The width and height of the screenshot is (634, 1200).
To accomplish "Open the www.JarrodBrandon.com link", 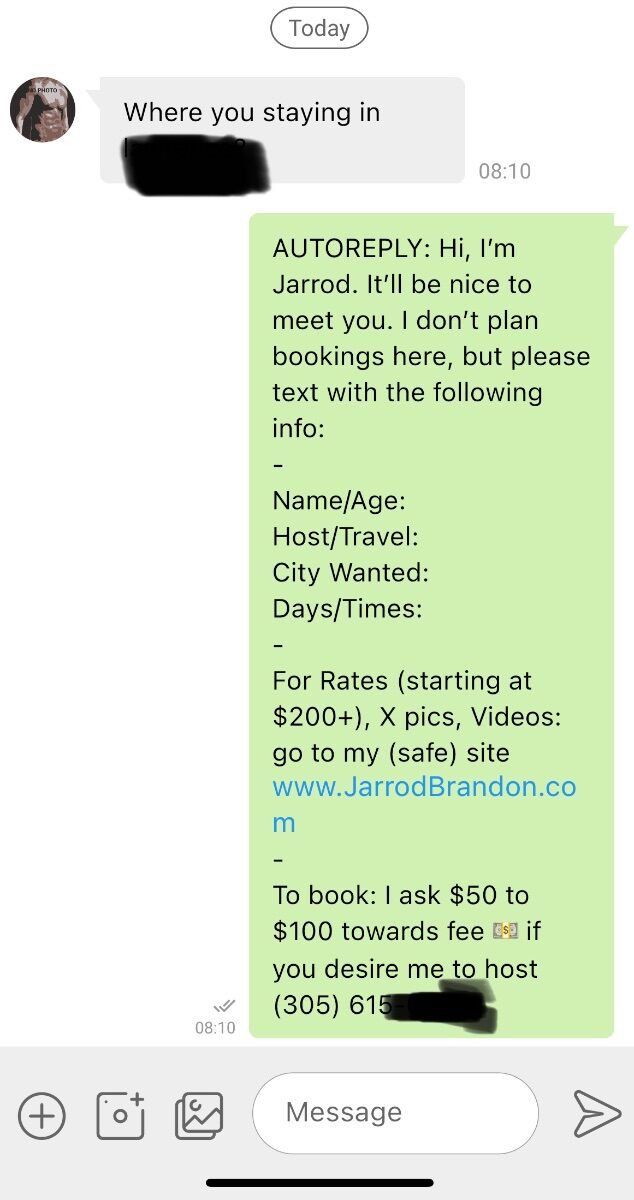I will (424, 804).
